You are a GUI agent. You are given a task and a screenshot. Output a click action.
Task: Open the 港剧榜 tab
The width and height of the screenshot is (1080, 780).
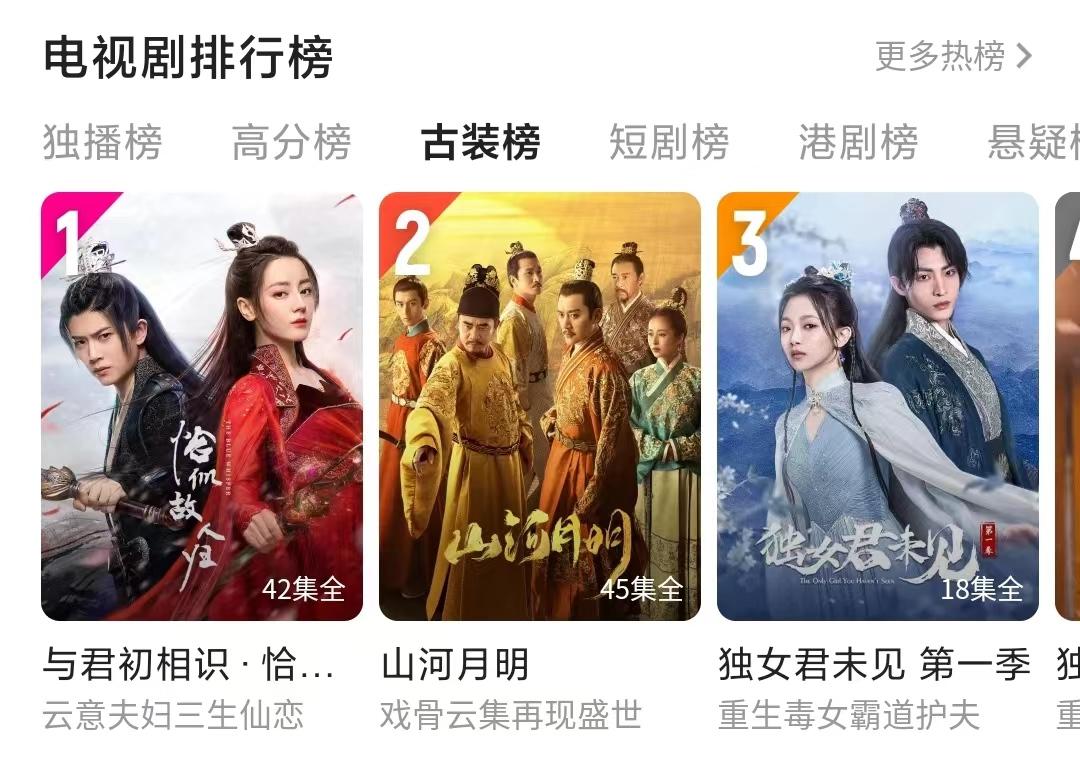pos(858,143)
